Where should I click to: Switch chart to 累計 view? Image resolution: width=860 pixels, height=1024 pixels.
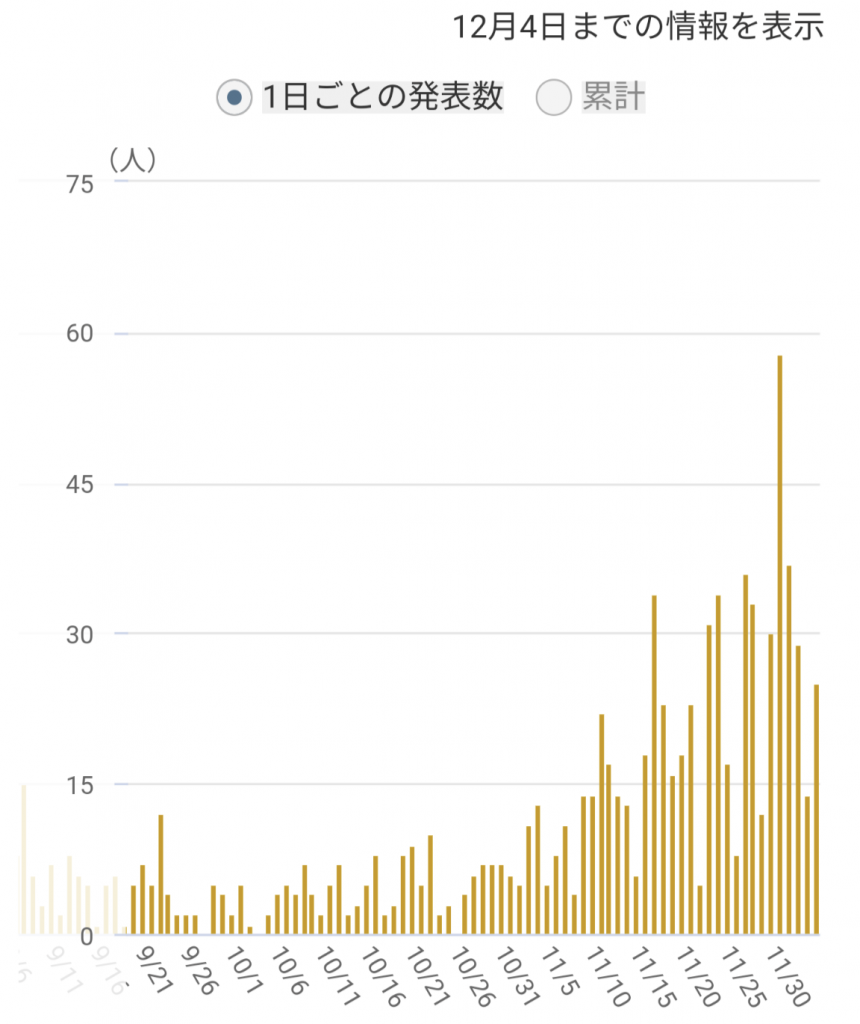click(553, 98)
